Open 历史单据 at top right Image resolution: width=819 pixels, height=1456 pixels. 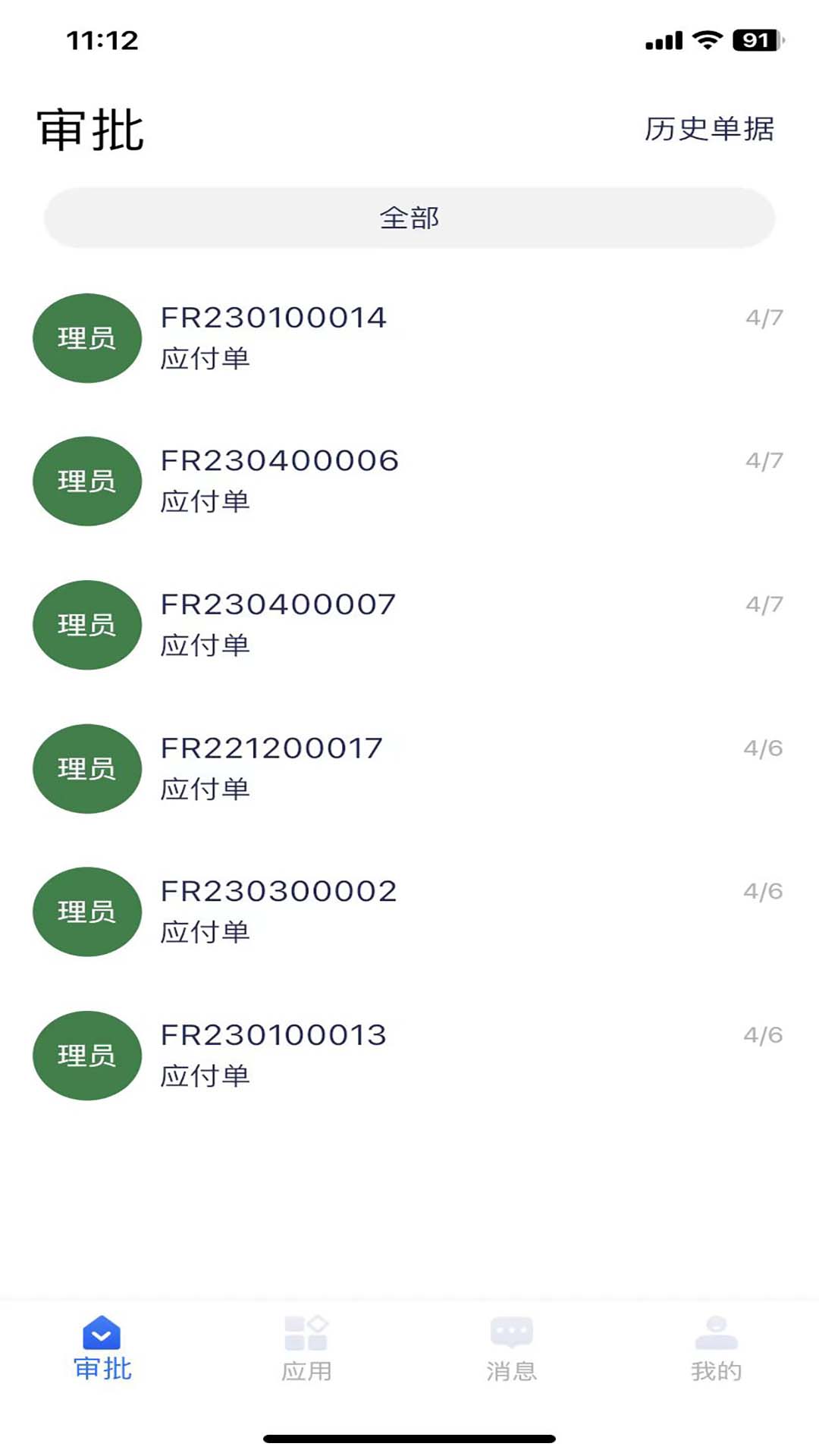point(708,130)
